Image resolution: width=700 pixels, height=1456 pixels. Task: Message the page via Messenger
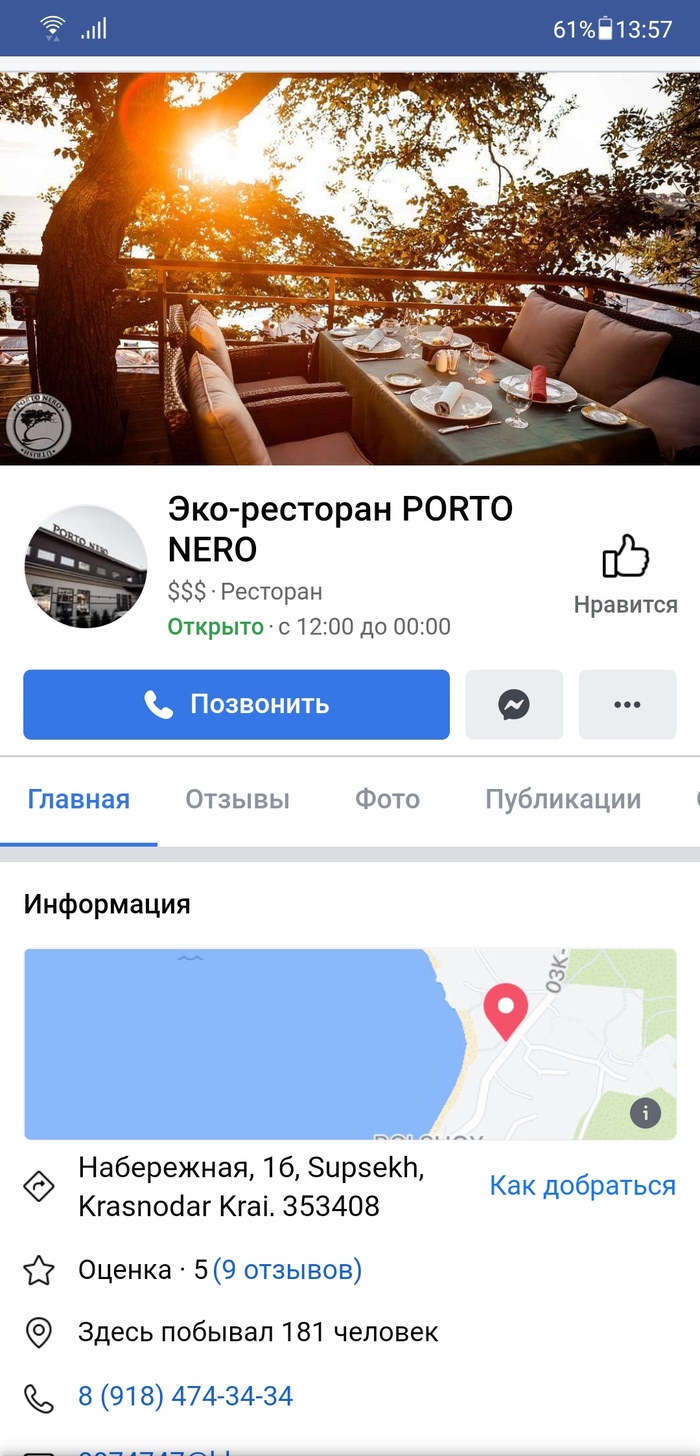coord(514,704)
